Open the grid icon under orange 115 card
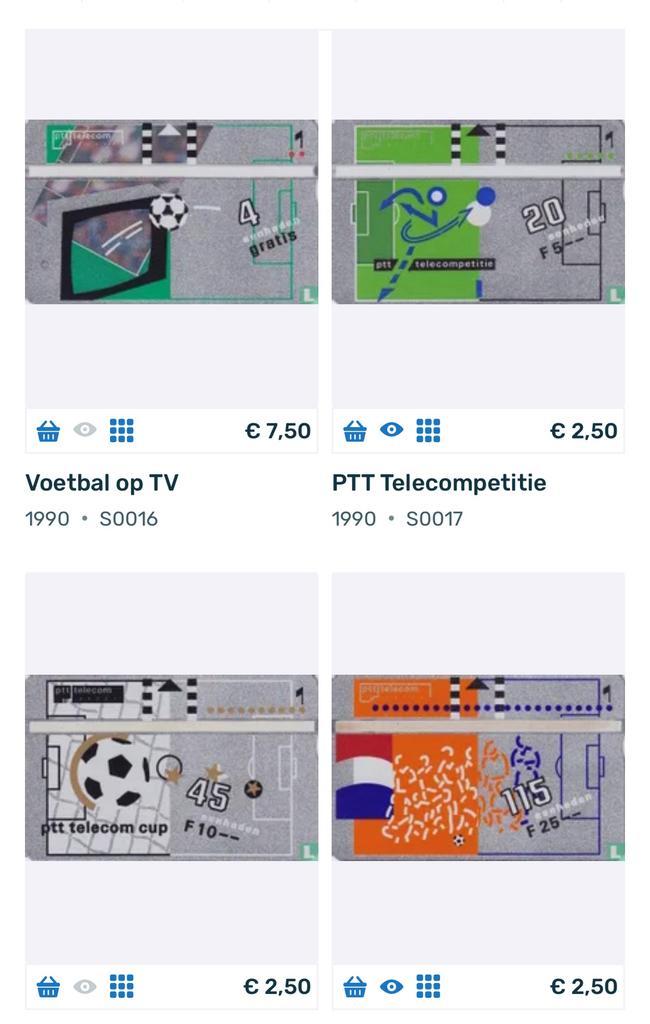 point(428,987)
